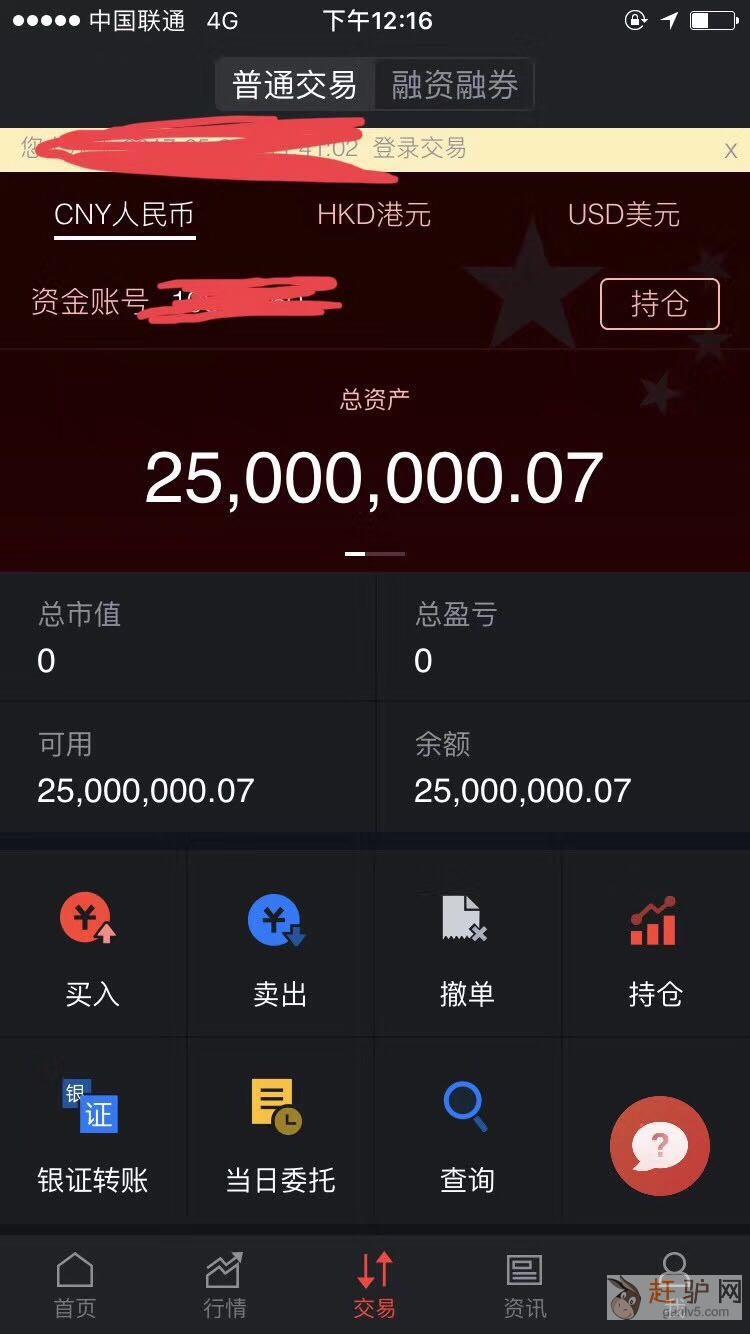Select the CNY人民币 currency tab

pos(124,214)
